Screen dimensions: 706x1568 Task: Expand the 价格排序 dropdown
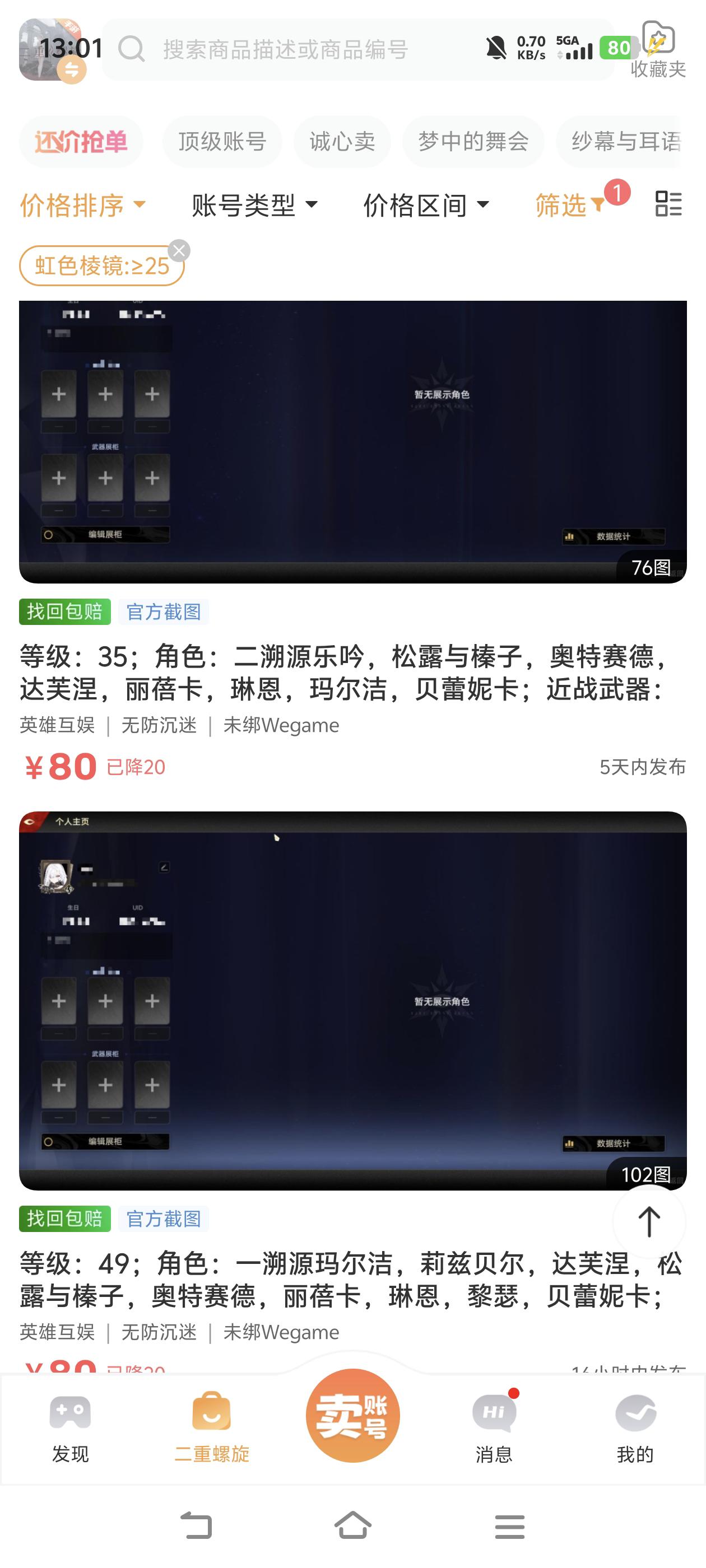pyautogui.click(x=83, y=205)
